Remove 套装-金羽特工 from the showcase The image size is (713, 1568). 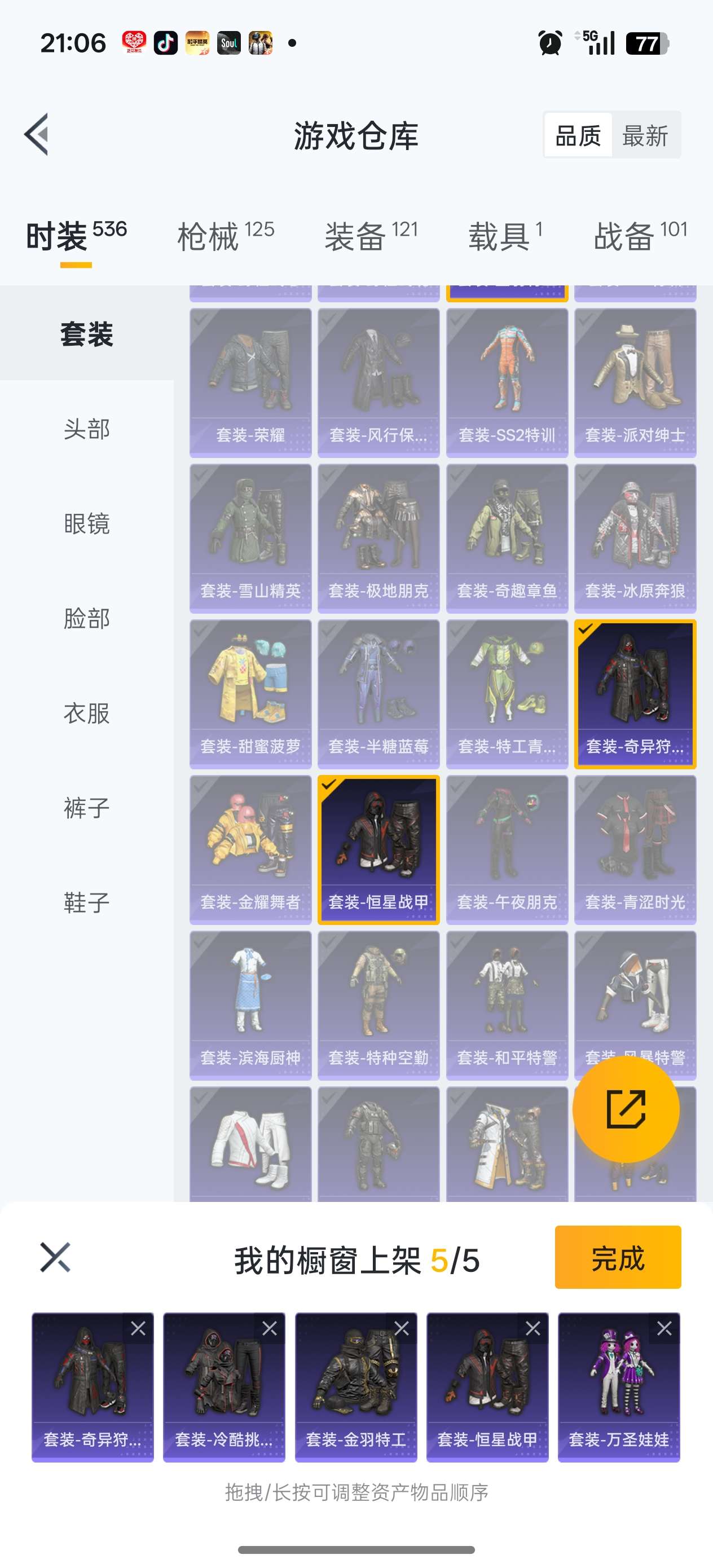point(401,1328)
